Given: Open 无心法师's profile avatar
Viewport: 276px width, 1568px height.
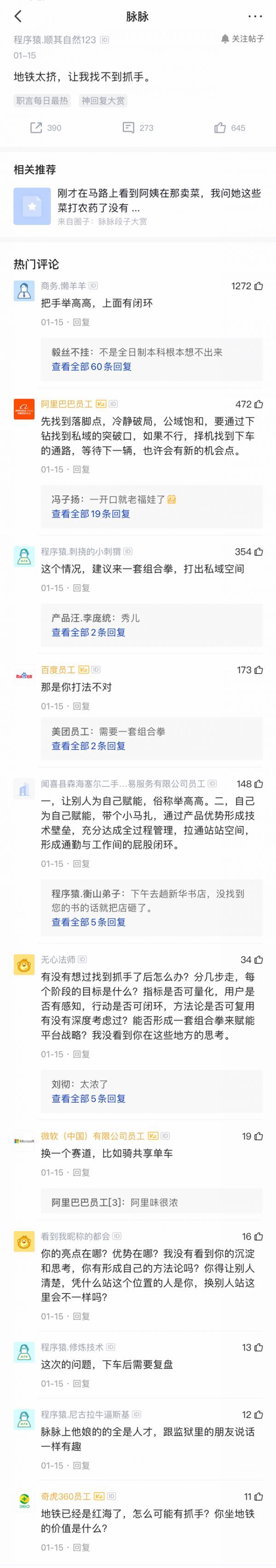Looking at the screenshot, I should [x=24, y=965].
